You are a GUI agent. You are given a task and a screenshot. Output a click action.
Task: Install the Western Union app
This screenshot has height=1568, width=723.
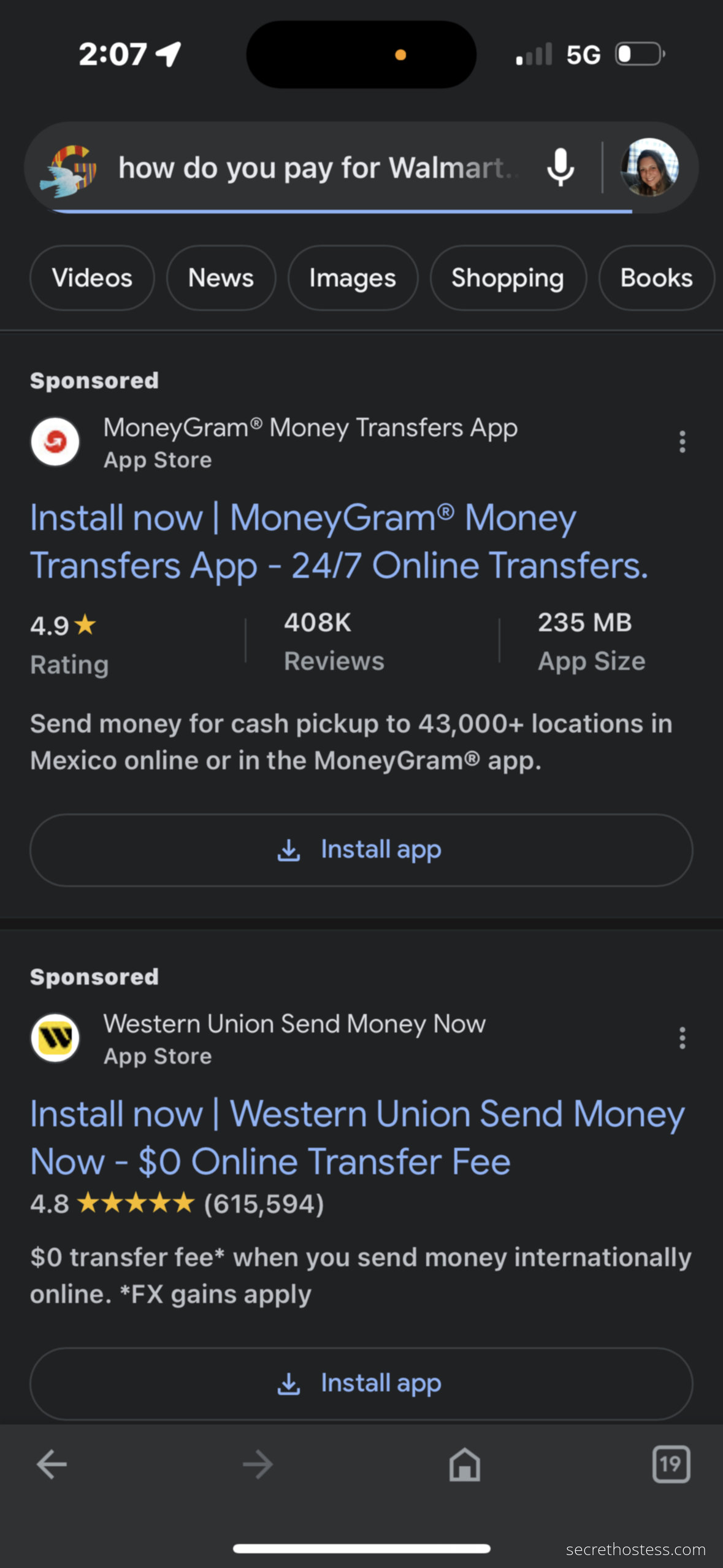pos(361,1383)
